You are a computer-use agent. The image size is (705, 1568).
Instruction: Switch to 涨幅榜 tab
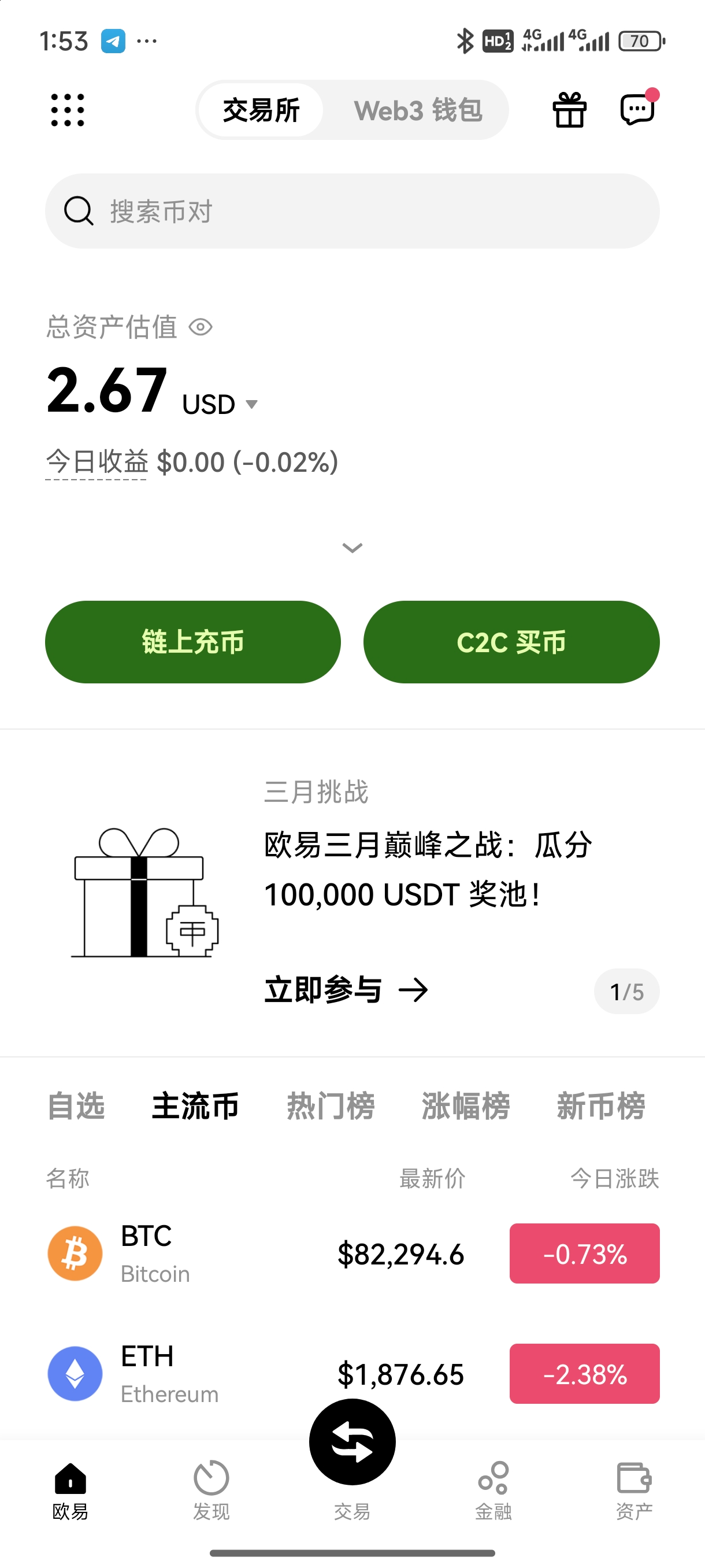click(466, 1106)
